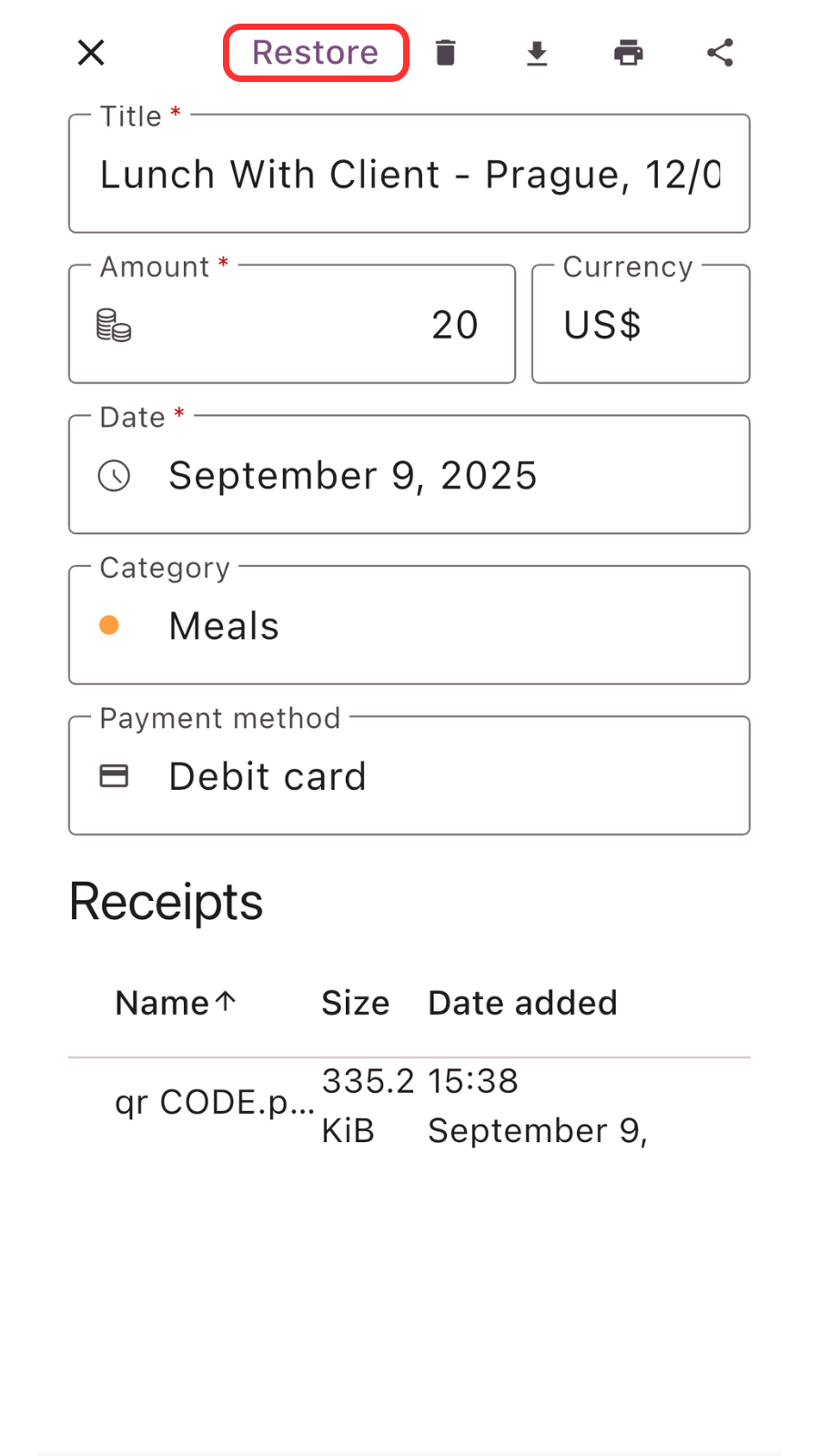Download the expense
819x1456 pixels.
(x=537, y=53)
